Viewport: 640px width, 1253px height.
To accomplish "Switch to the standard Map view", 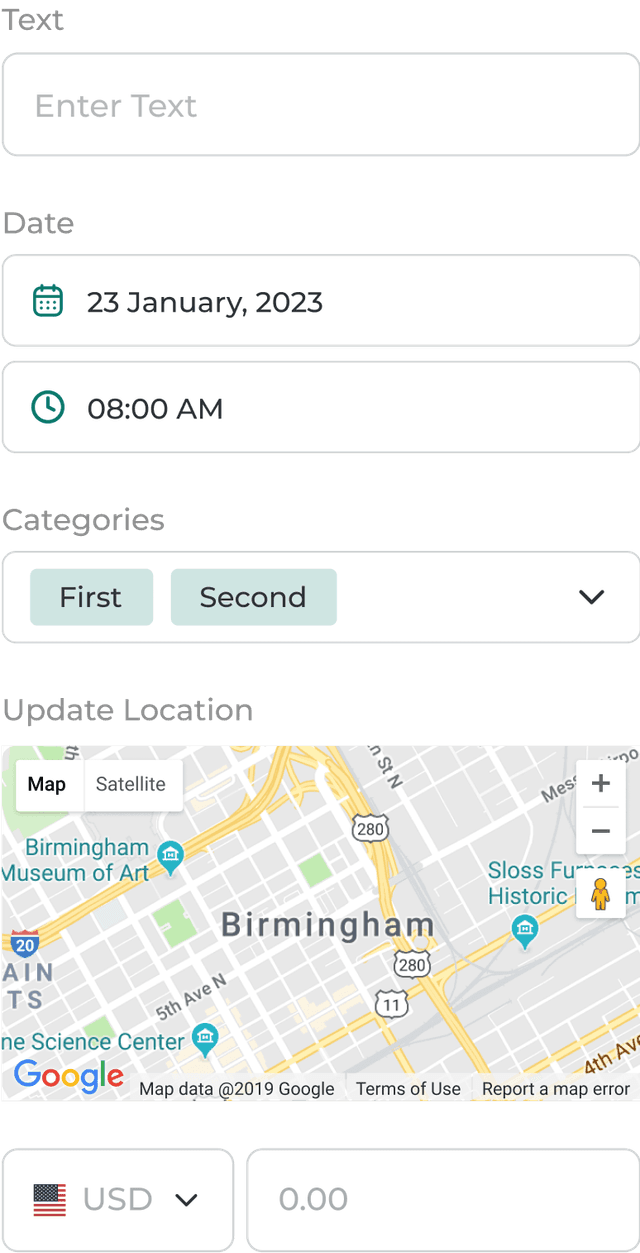I will click(x=47, y=784).
